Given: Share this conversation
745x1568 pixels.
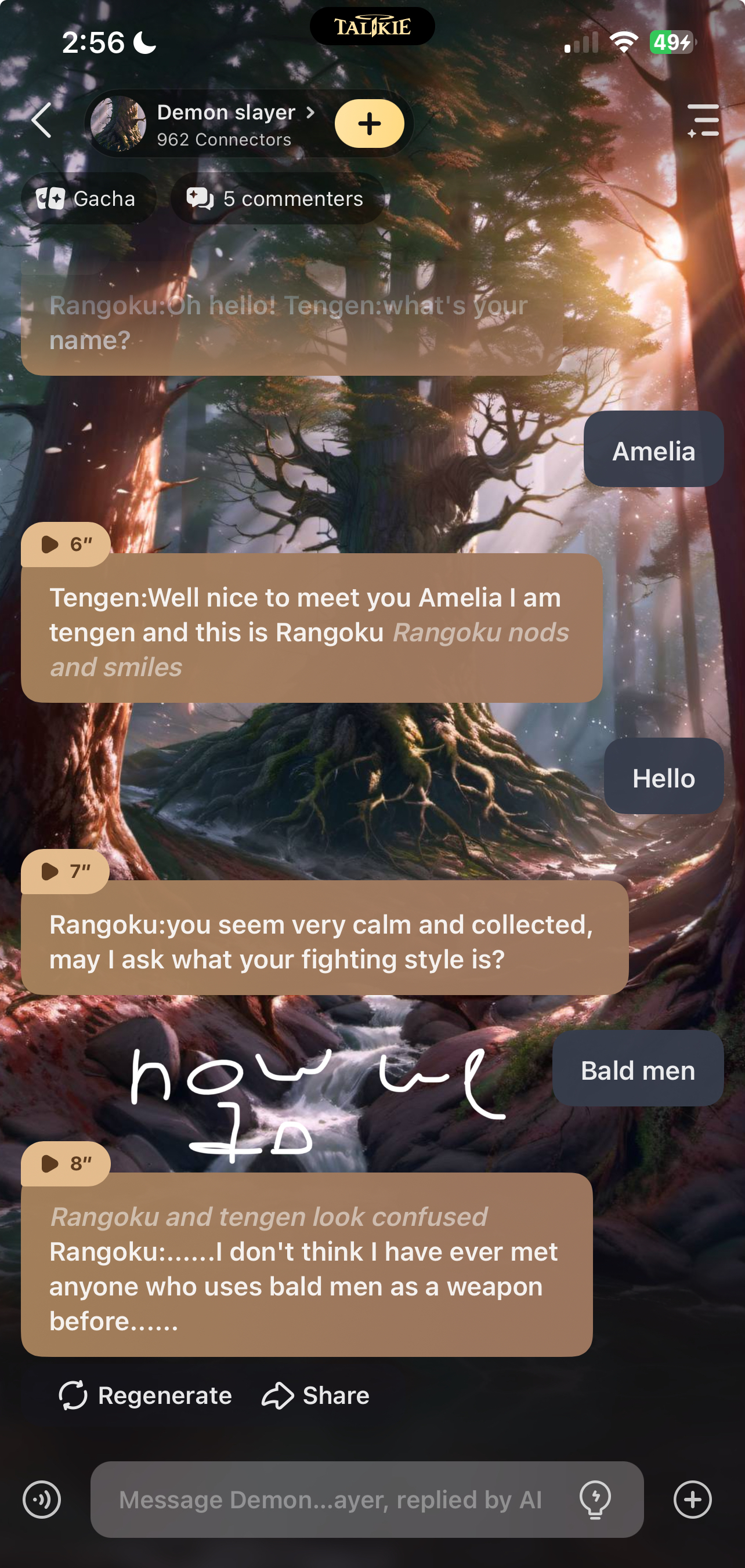Looking at the screenshot, I should click(316, 1395).
